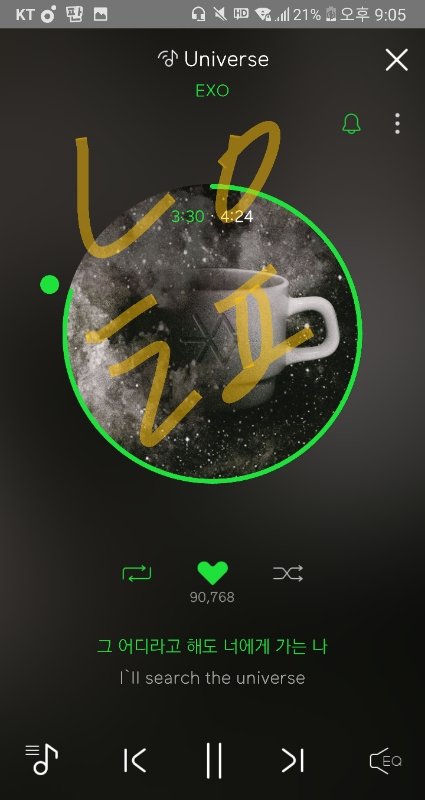Tap the green progress knob on the circle

49,284
